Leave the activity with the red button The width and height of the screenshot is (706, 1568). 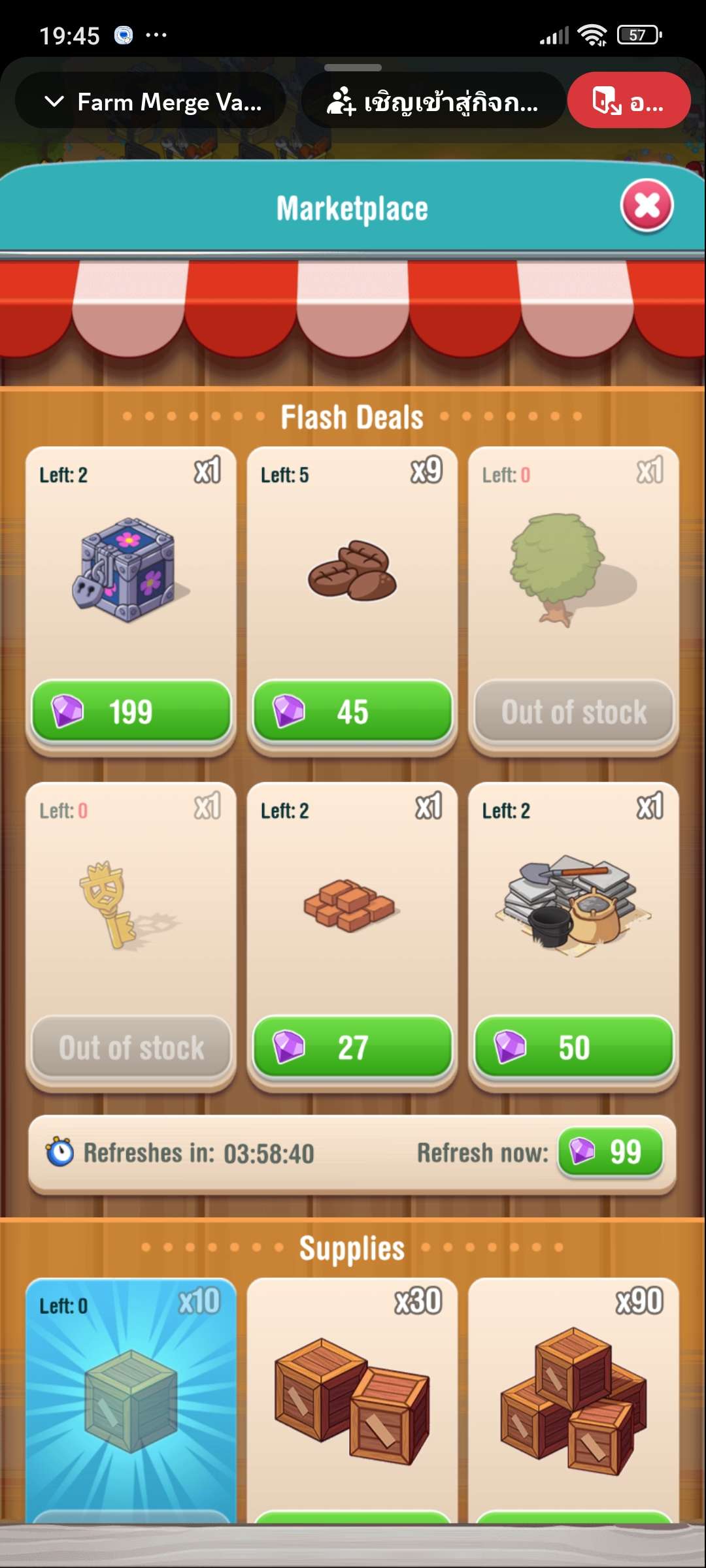(628, 102)
